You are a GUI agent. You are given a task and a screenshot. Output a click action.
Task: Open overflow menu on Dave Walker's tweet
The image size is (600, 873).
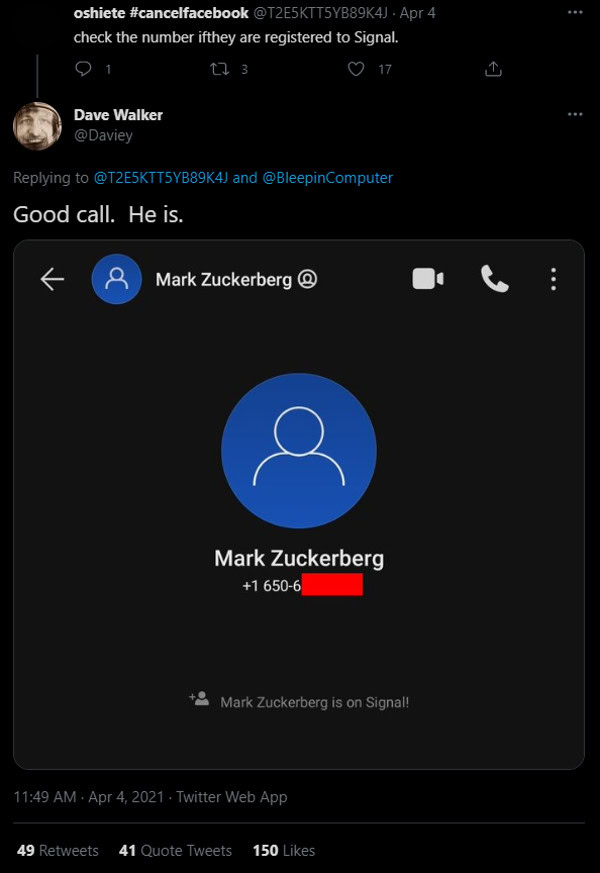coord(574,114)
